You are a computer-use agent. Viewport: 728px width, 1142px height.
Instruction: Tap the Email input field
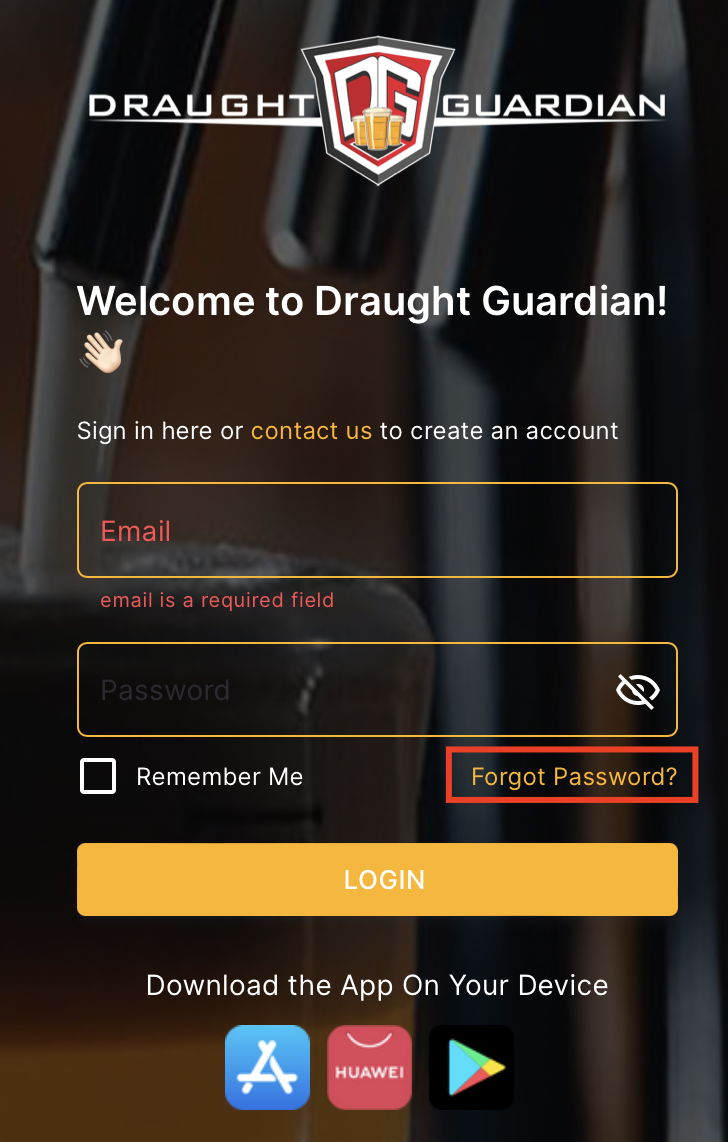[x=377, y=530]
